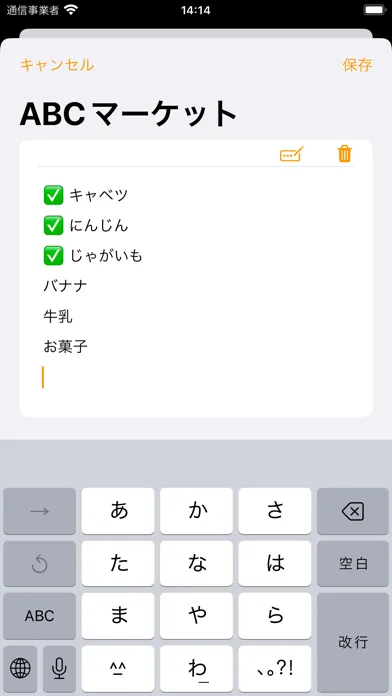
Task: Open the keyboard edit icon in toolbar
Action: [x=292, y=154]
